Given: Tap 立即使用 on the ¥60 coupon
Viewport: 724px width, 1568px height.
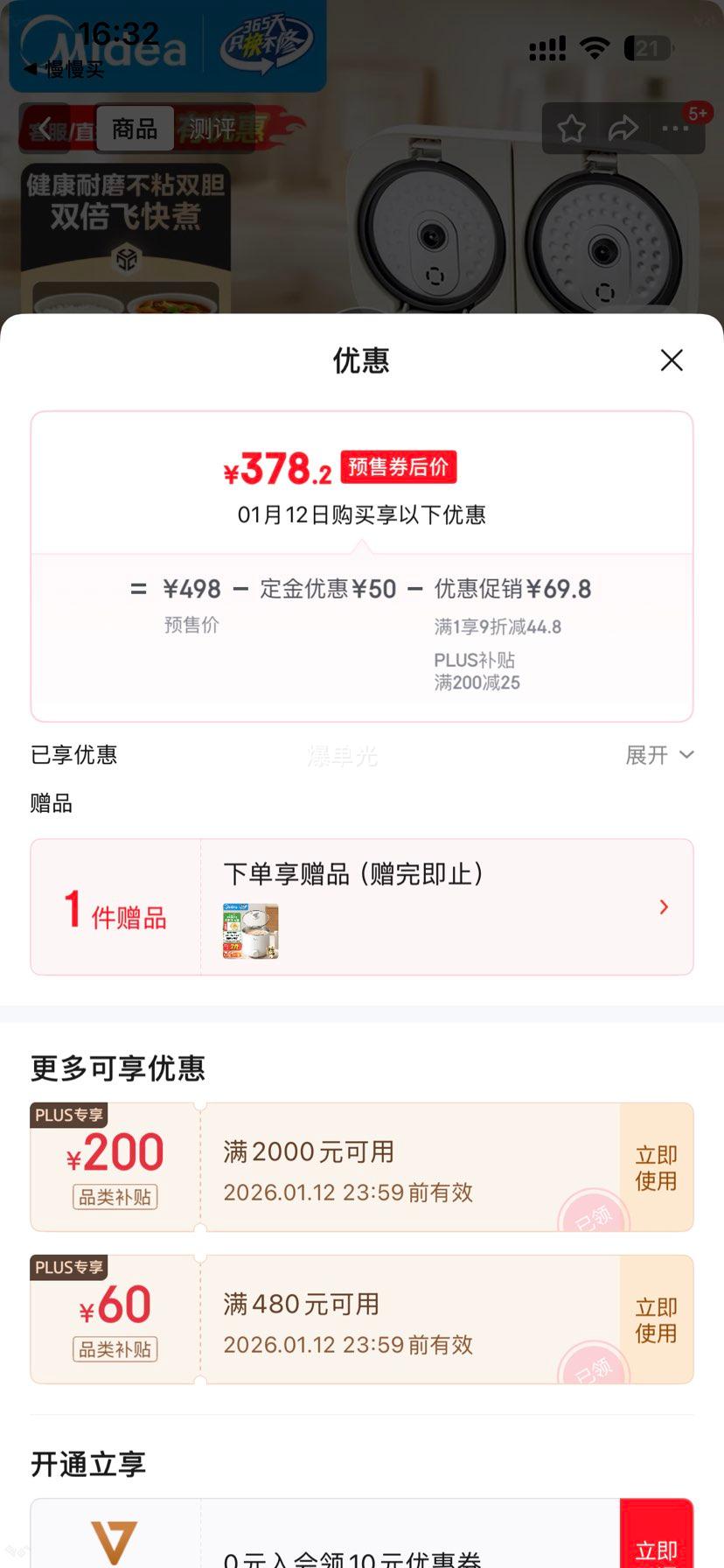Looking at the screenshot, I should tap(656, 1319).
